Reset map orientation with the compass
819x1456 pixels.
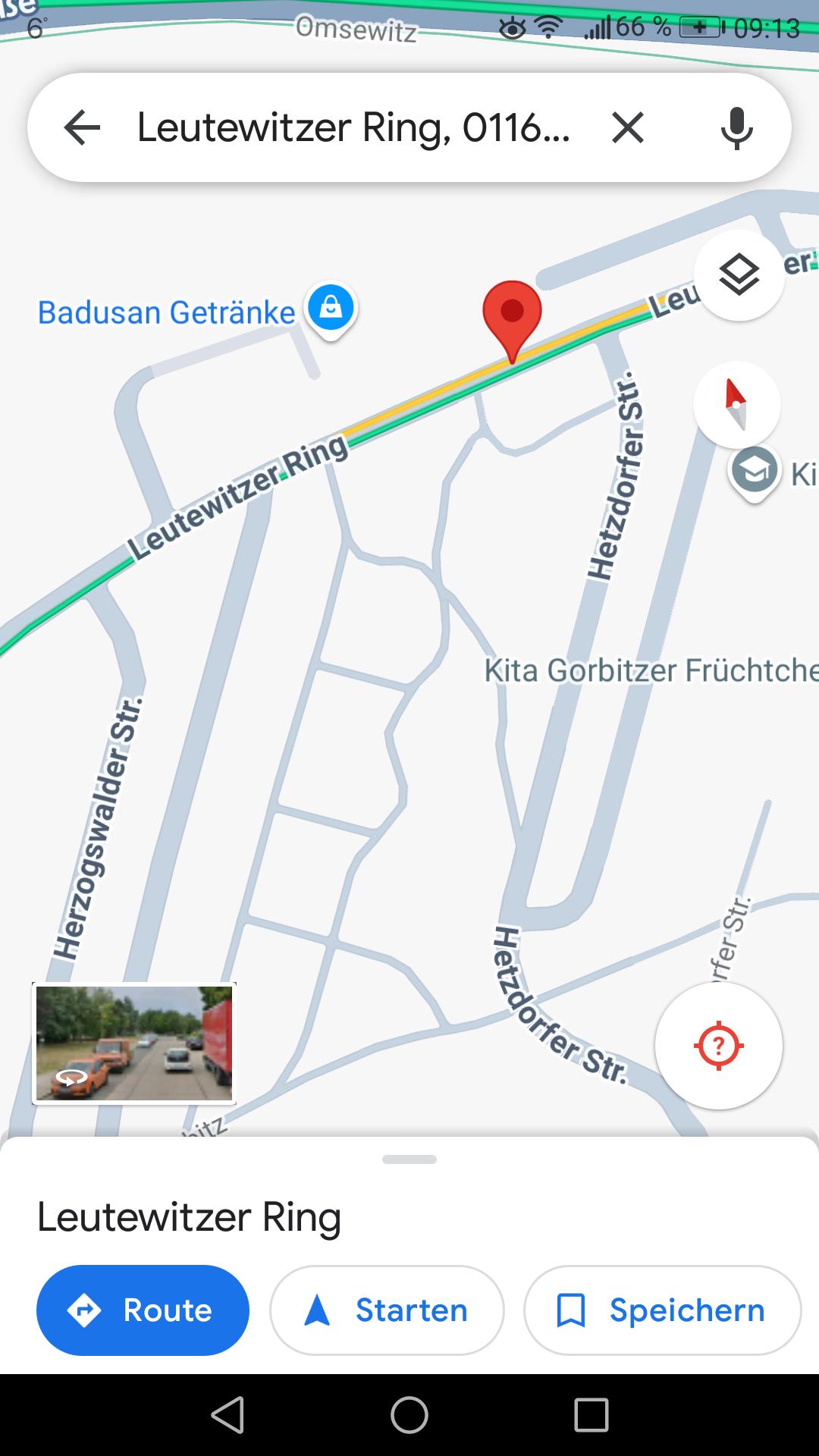pyautogui.click(x=736, y=405)
